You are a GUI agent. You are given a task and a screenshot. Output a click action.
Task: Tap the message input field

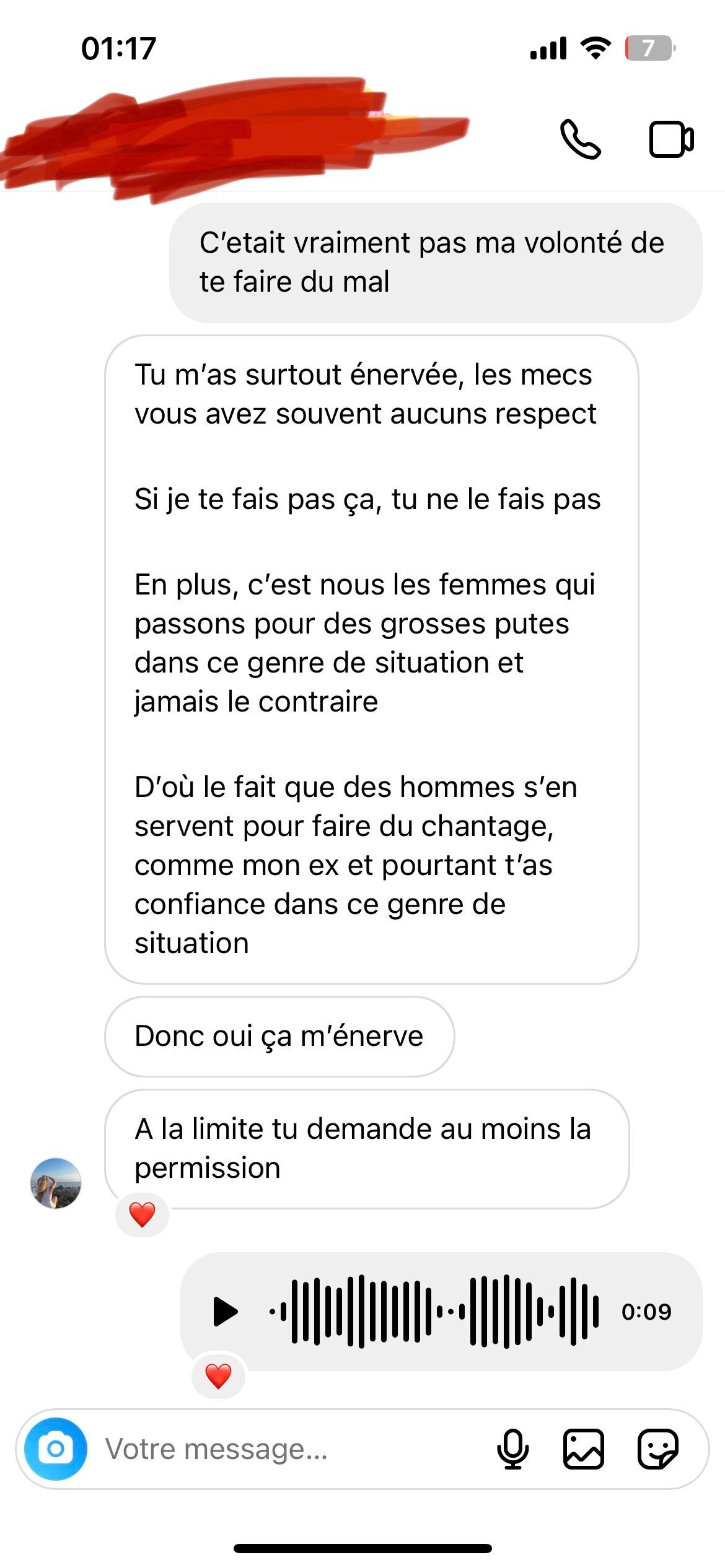(291, 1448)
